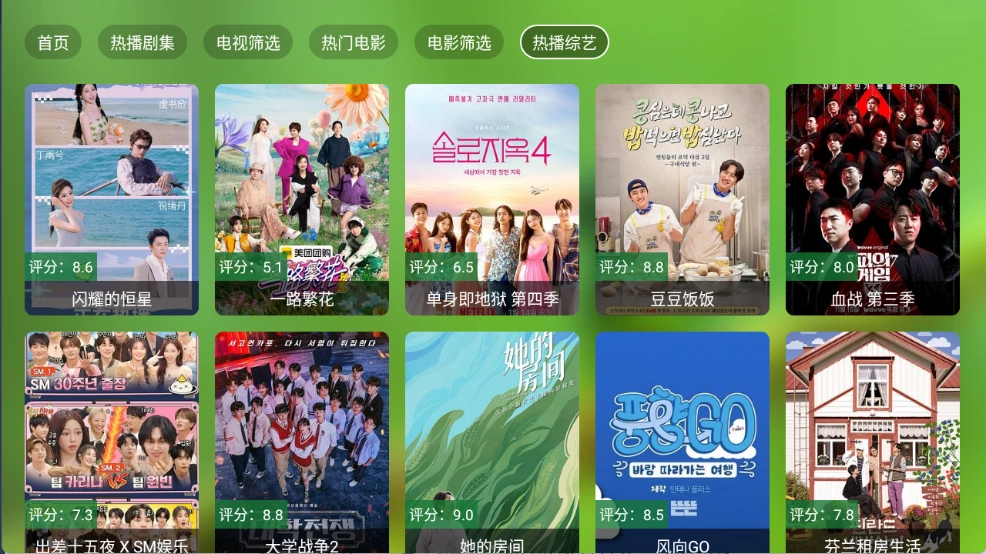
Task: Go to the 热门电影 tab
Action: (x=353, y=43)
